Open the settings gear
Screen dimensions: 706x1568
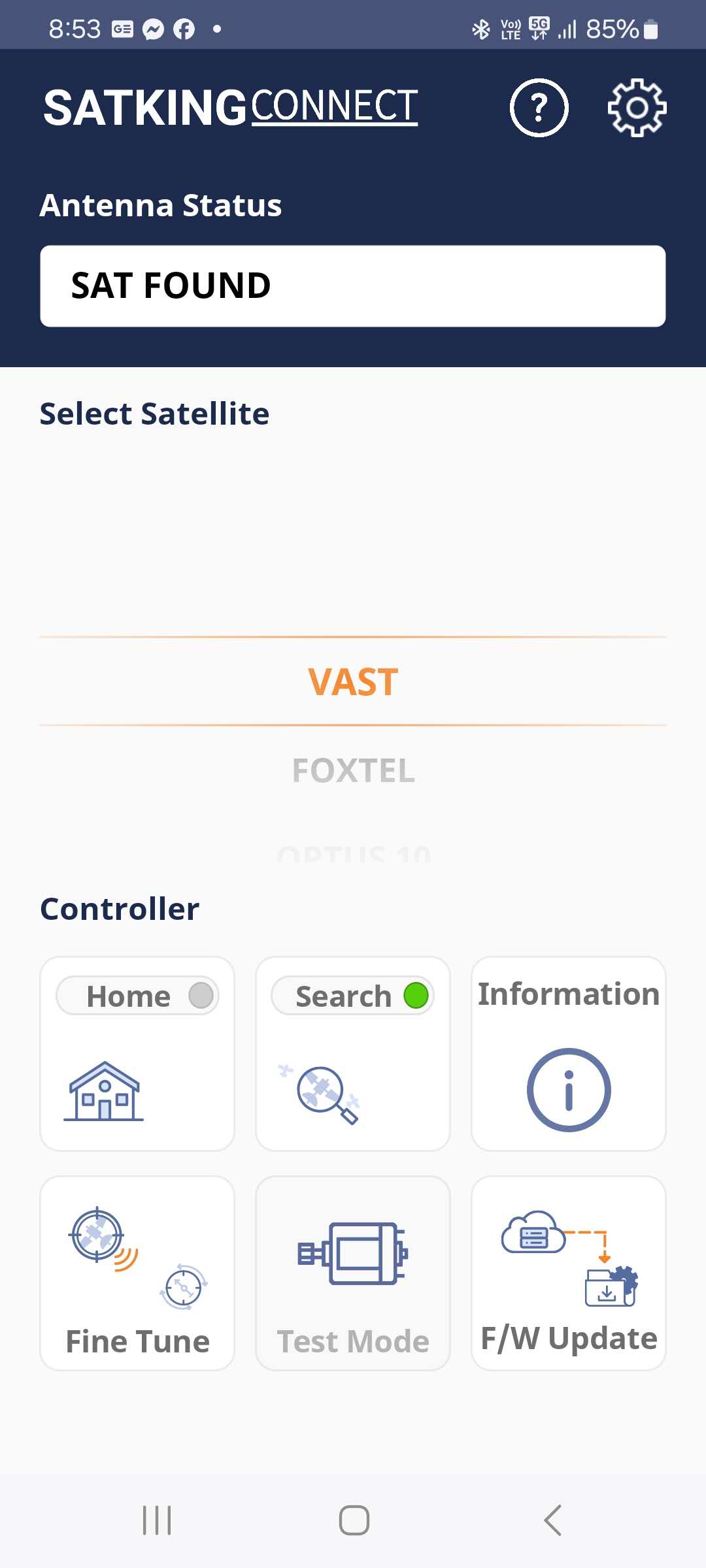(x=637, y=108)
